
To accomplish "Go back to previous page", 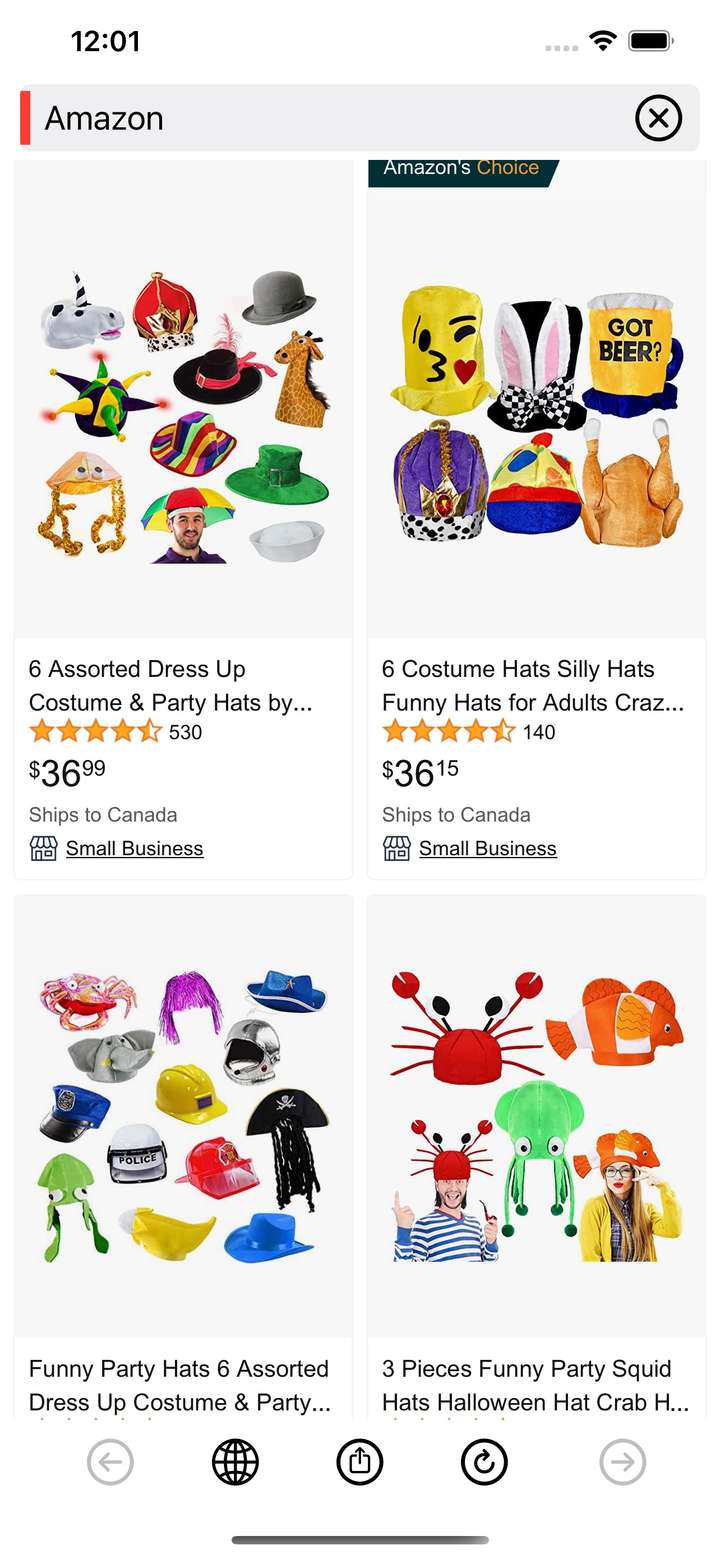I will [x=110, y=1463].
